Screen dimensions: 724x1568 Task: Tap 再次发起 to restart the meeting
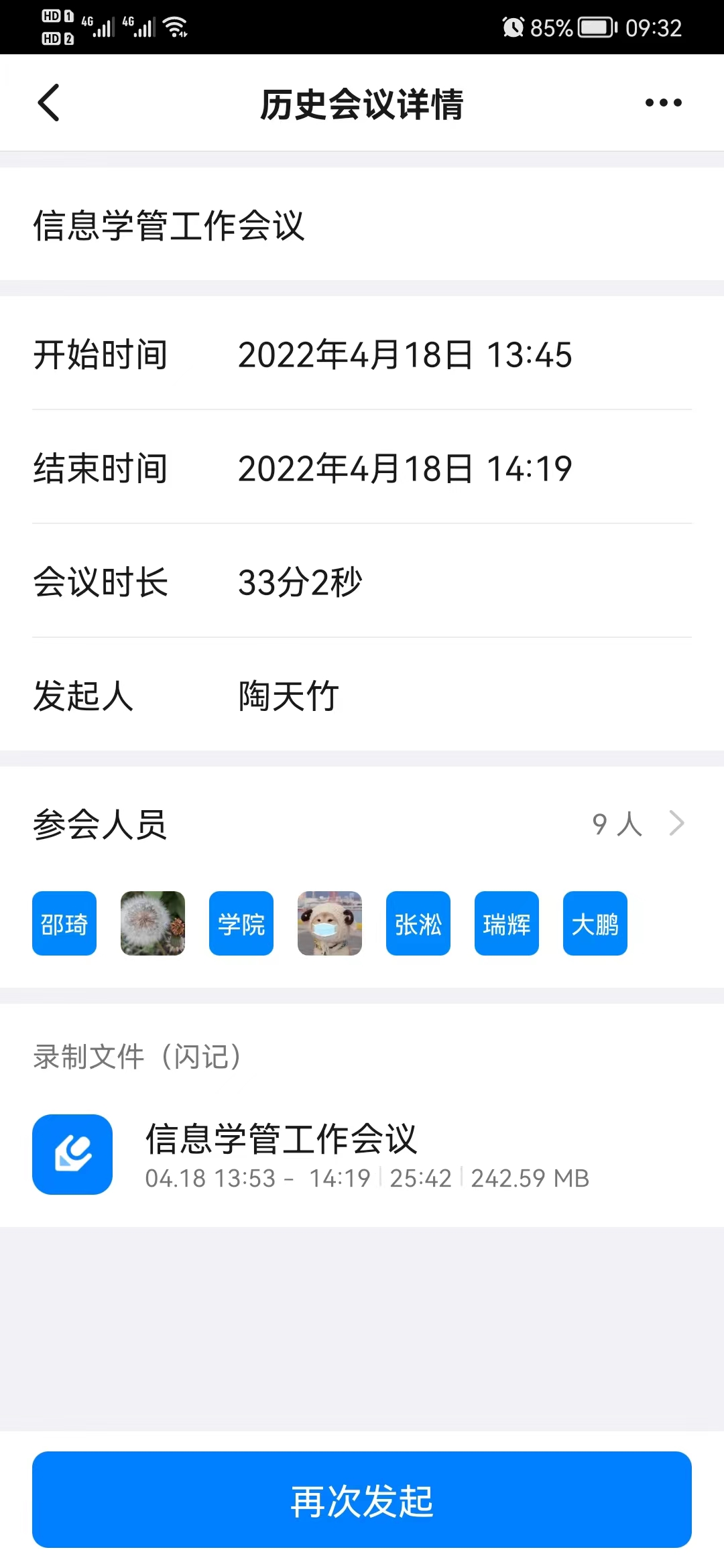[x=362, y=1500]
